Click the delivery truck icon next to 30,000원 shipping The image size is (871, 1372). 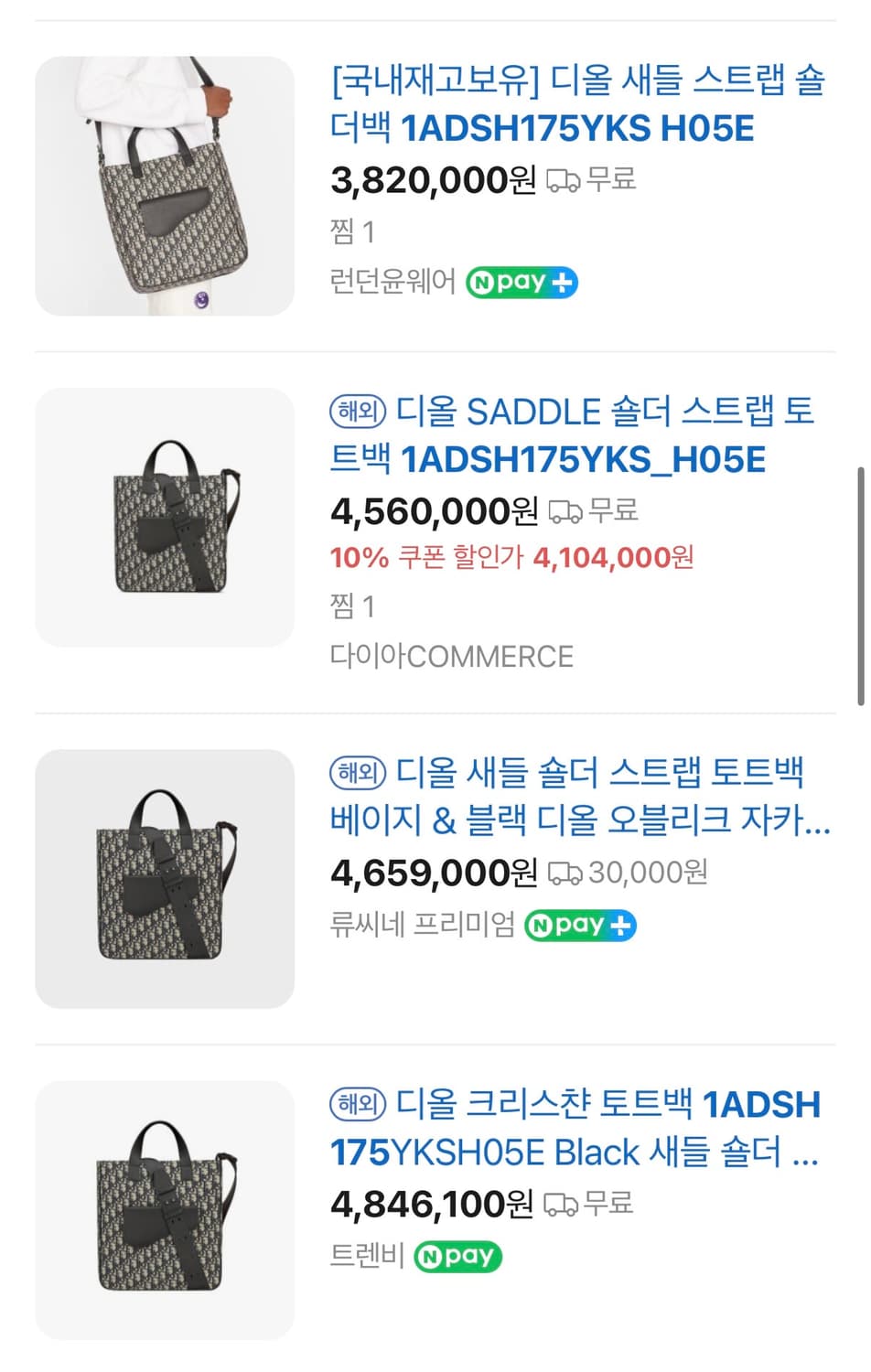(564, 874)
